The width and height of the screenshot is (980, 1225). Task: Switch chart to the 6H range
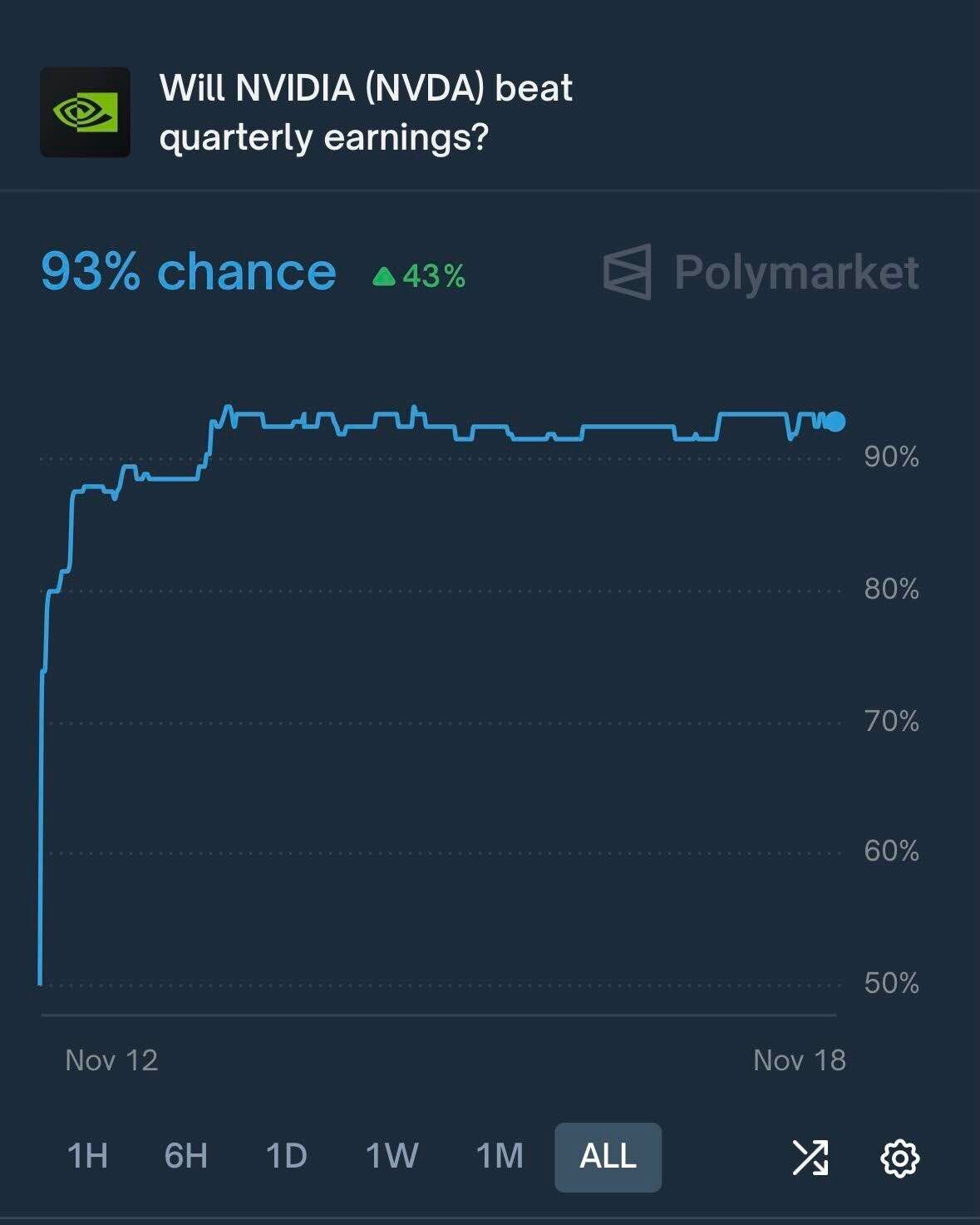point(186,1157)
